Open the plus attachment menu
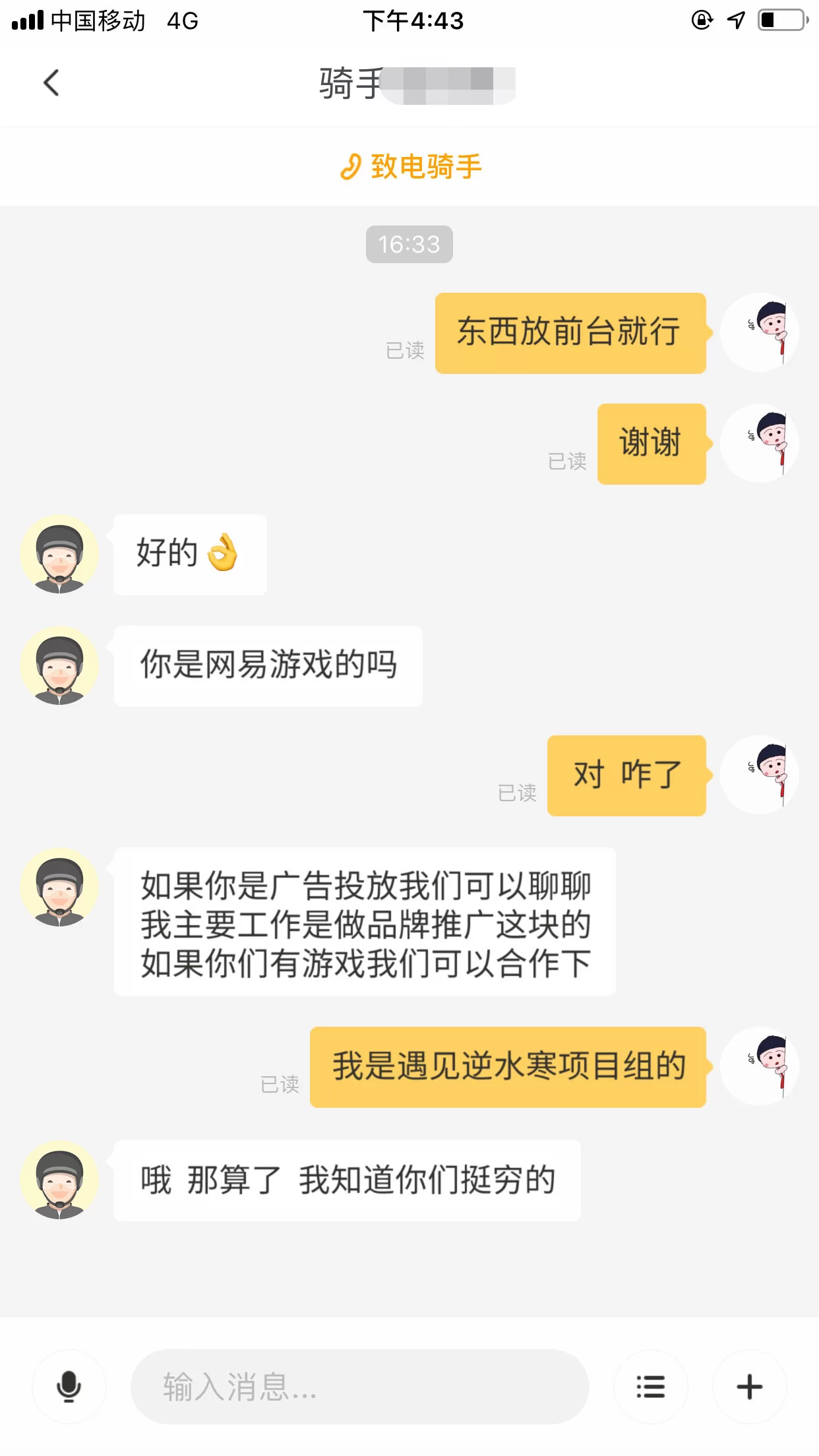Viewport: 819px width, 1456px height. (x=749, y=1386)
